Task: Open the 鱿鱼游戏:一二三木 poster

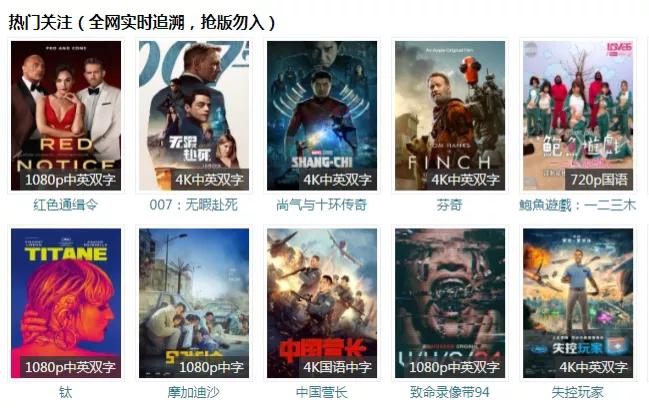Action: pyautogui.click(x=577, y=115)
